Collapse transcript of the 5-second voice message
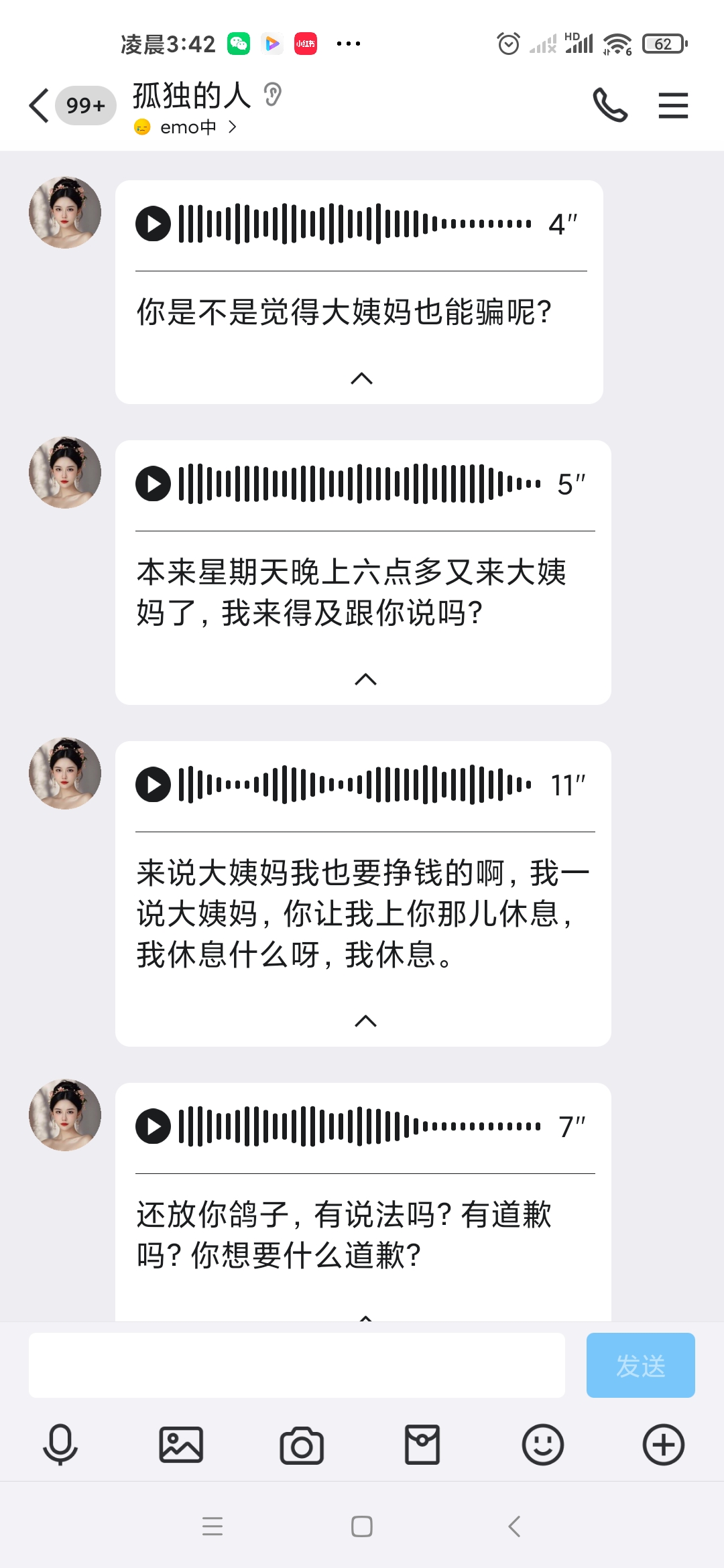 [365, 679]
